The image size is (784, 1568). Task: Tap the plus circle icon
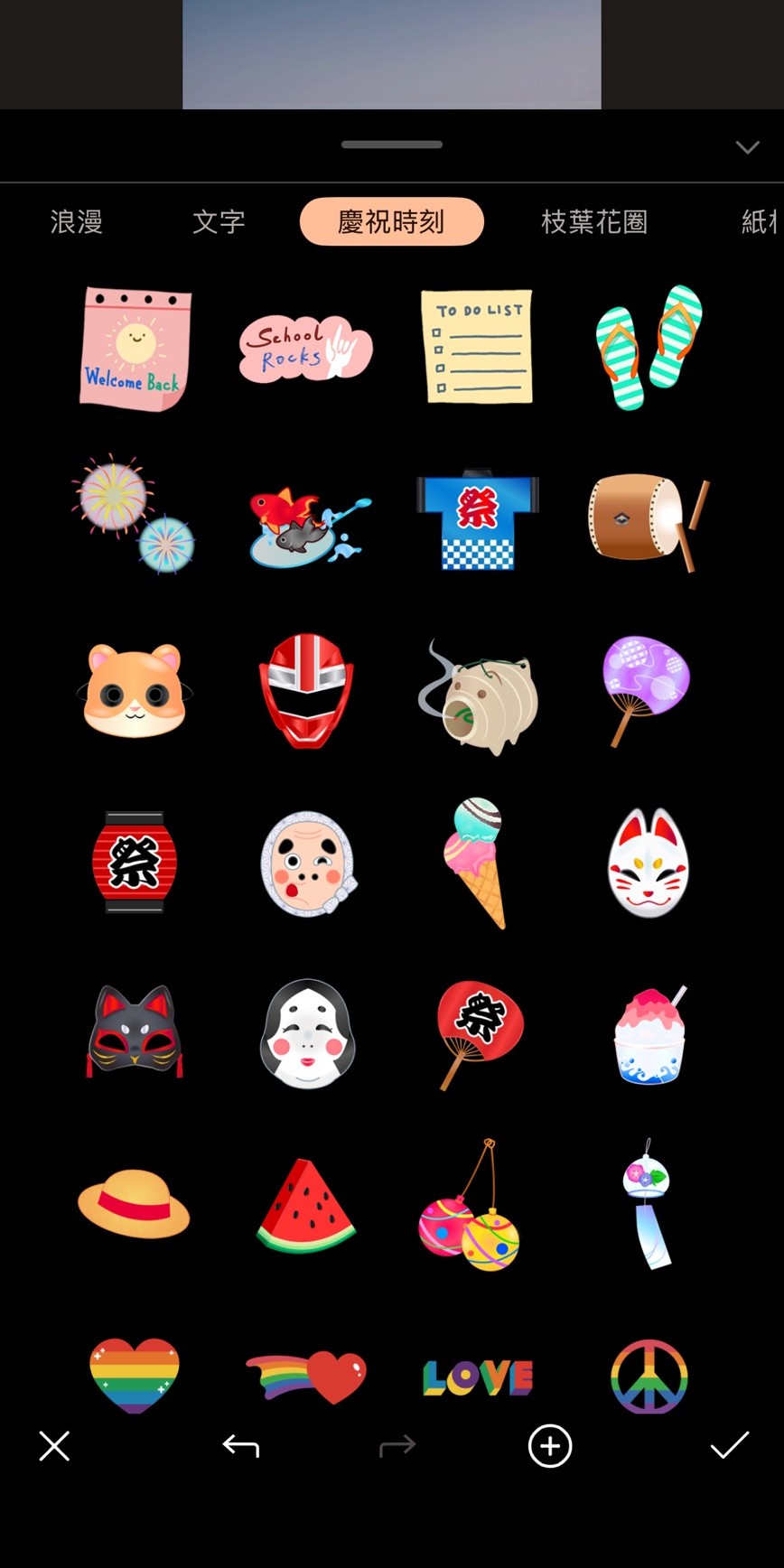(550, 1446)
